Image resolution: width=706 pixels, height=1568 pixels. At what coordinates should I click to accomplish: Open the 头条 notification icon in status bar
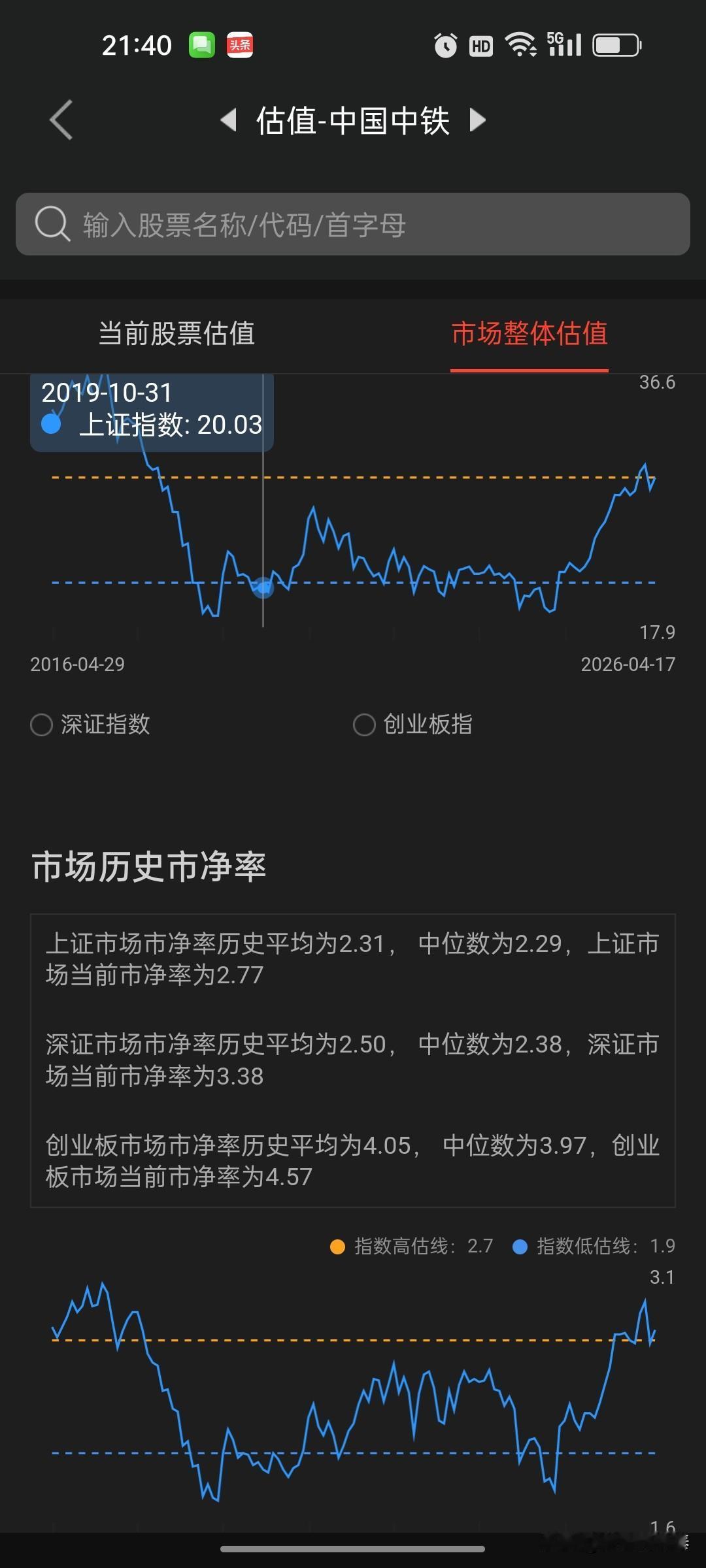(x=240, y=44)
